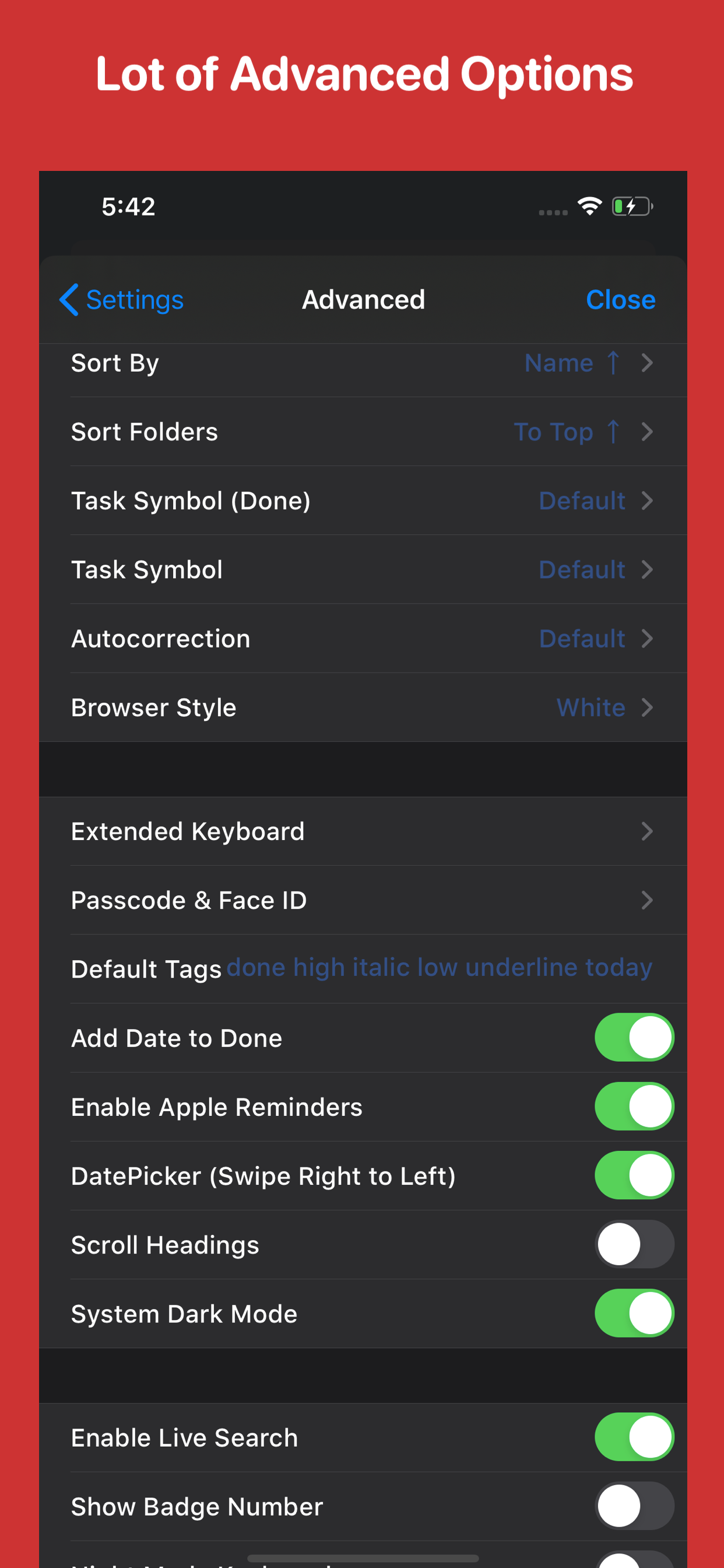Tap the back chevron next to Settings
This screenshot has width=724, height=1568.
pos(69,300)
